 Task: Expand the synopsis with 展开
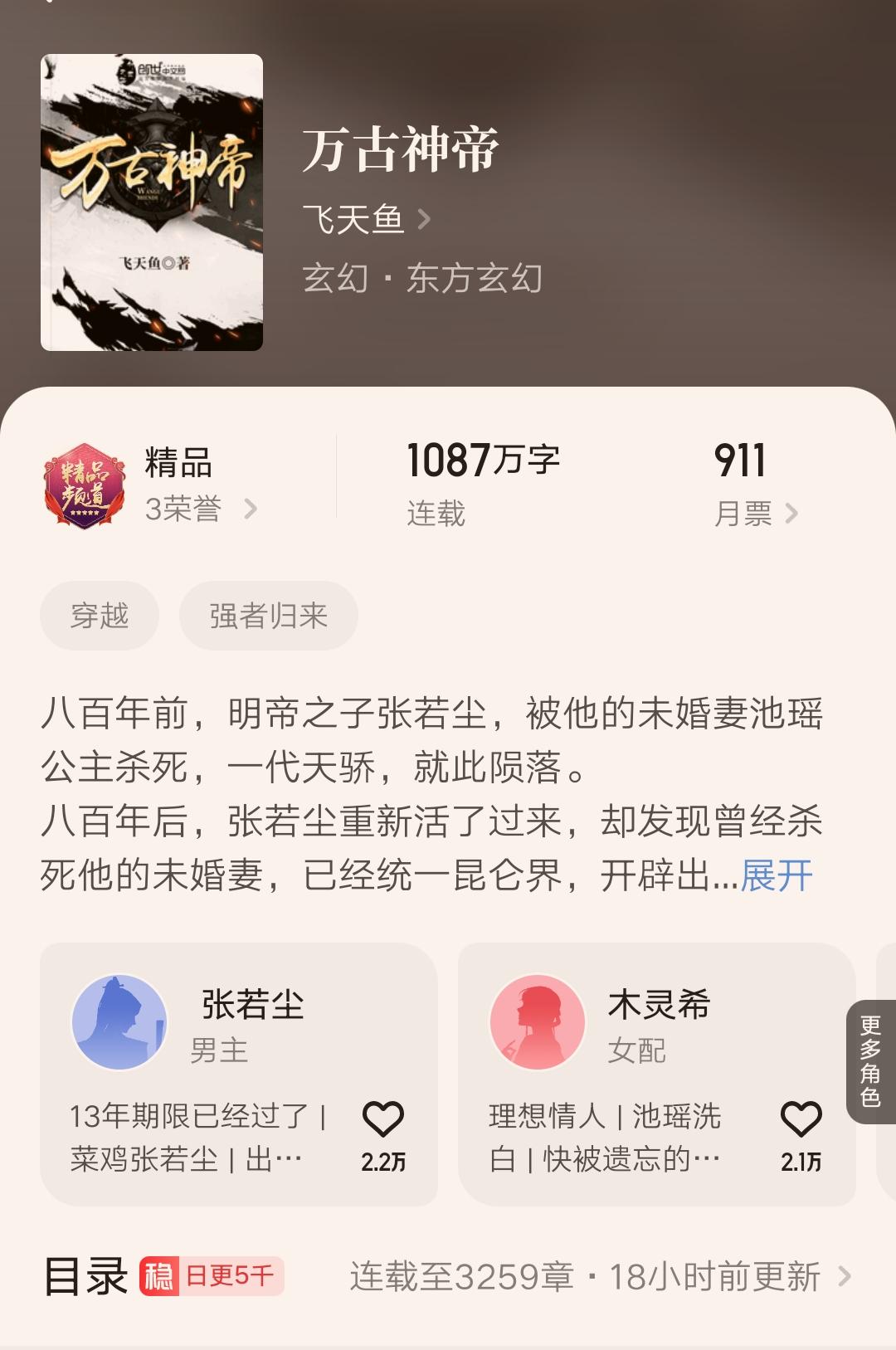click(x=777, y=875)
